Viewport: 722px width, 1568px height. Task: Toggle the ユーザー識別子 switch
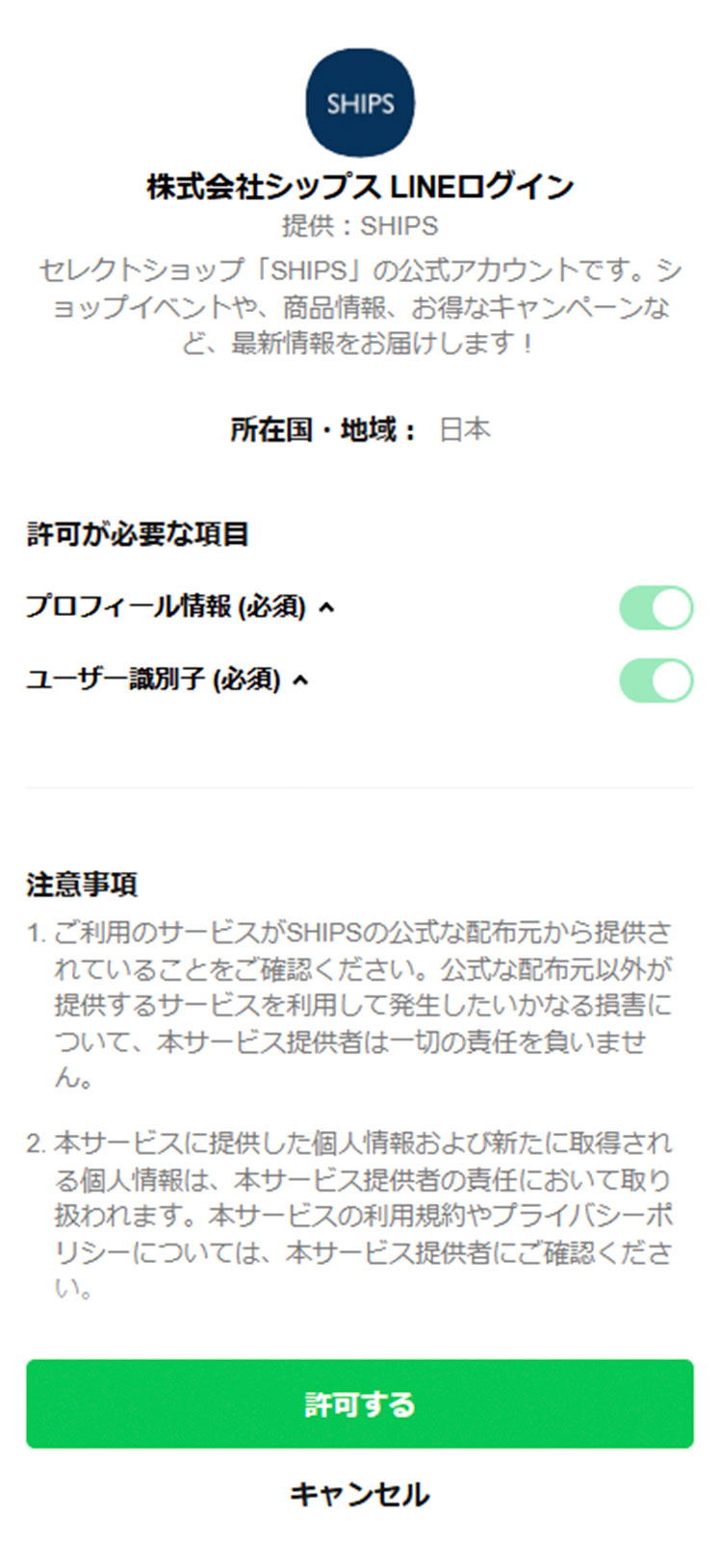pyautogui.click(x=656, y=681)
